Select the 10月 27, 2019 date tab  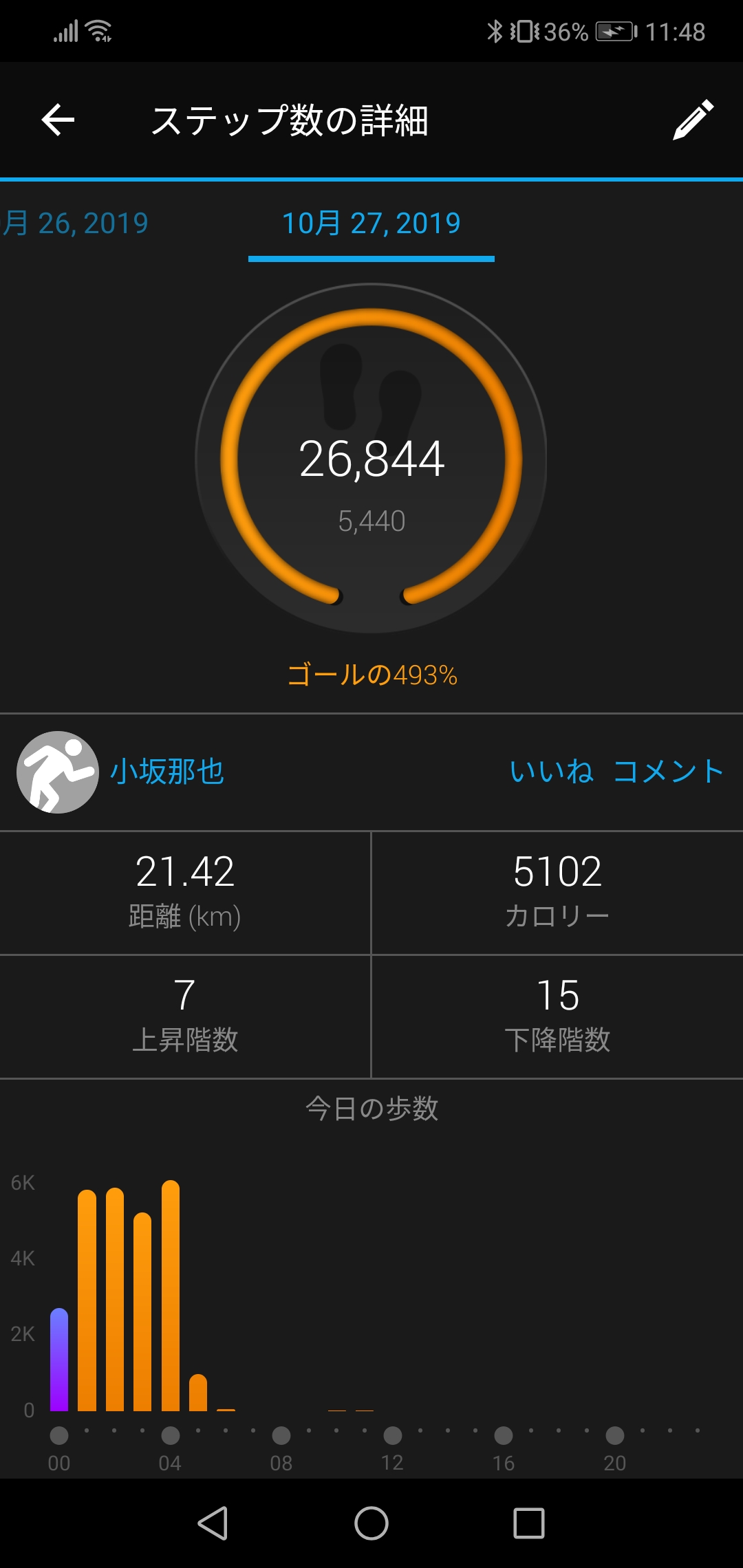coord(371,224)
